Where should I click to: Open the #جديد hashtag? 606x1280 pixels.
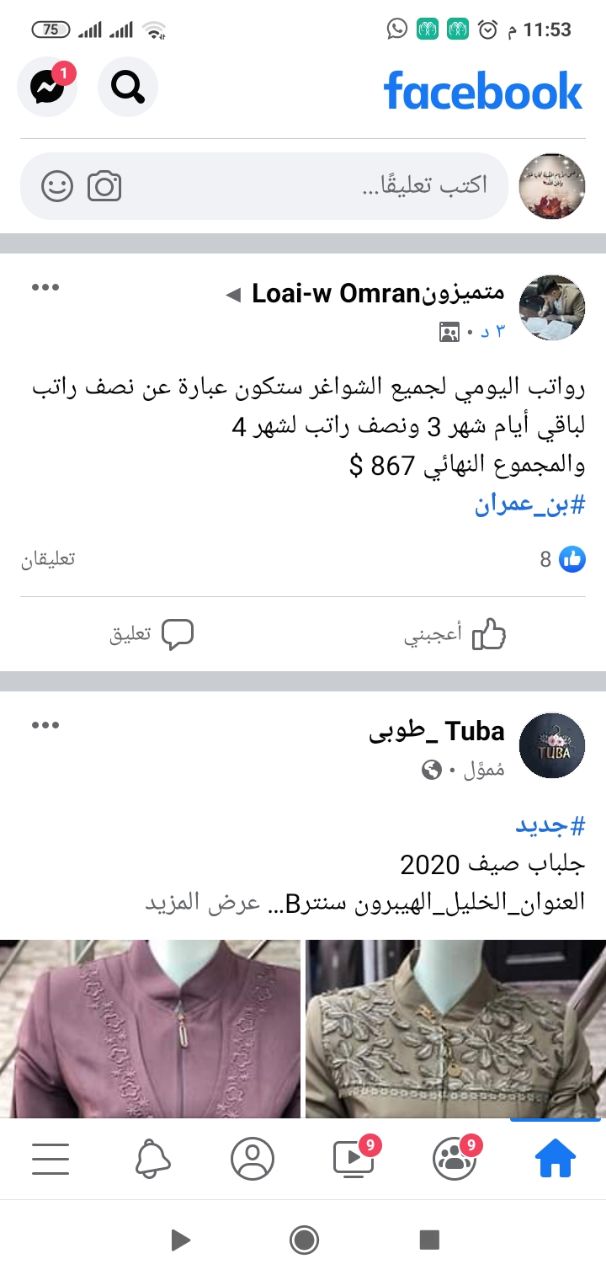[x=550, y=825]
